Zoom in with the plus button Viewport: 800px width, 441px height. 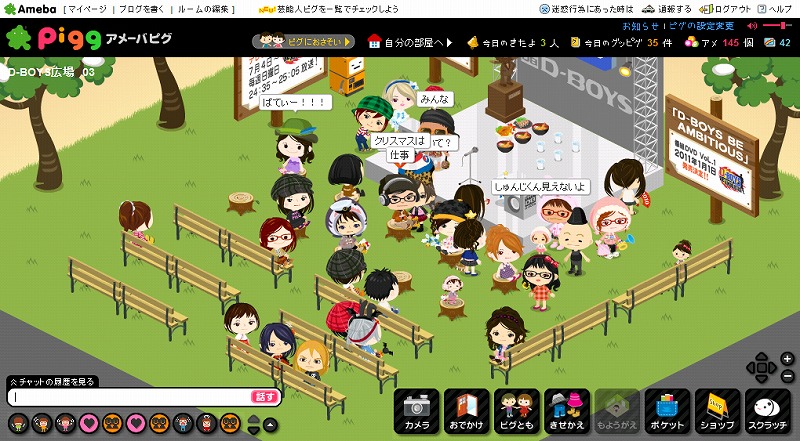[x=788, y=357]
